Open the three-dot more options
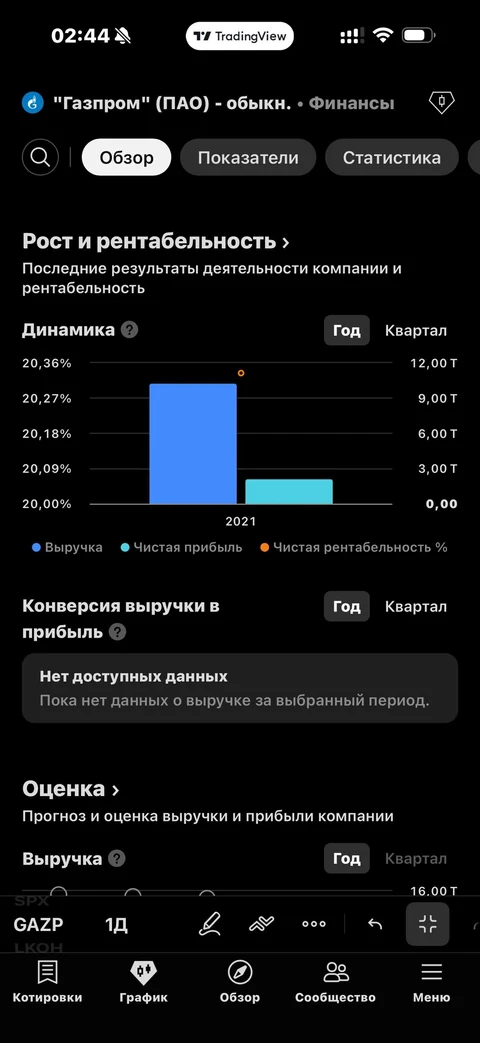 click(x=314, y=924)
